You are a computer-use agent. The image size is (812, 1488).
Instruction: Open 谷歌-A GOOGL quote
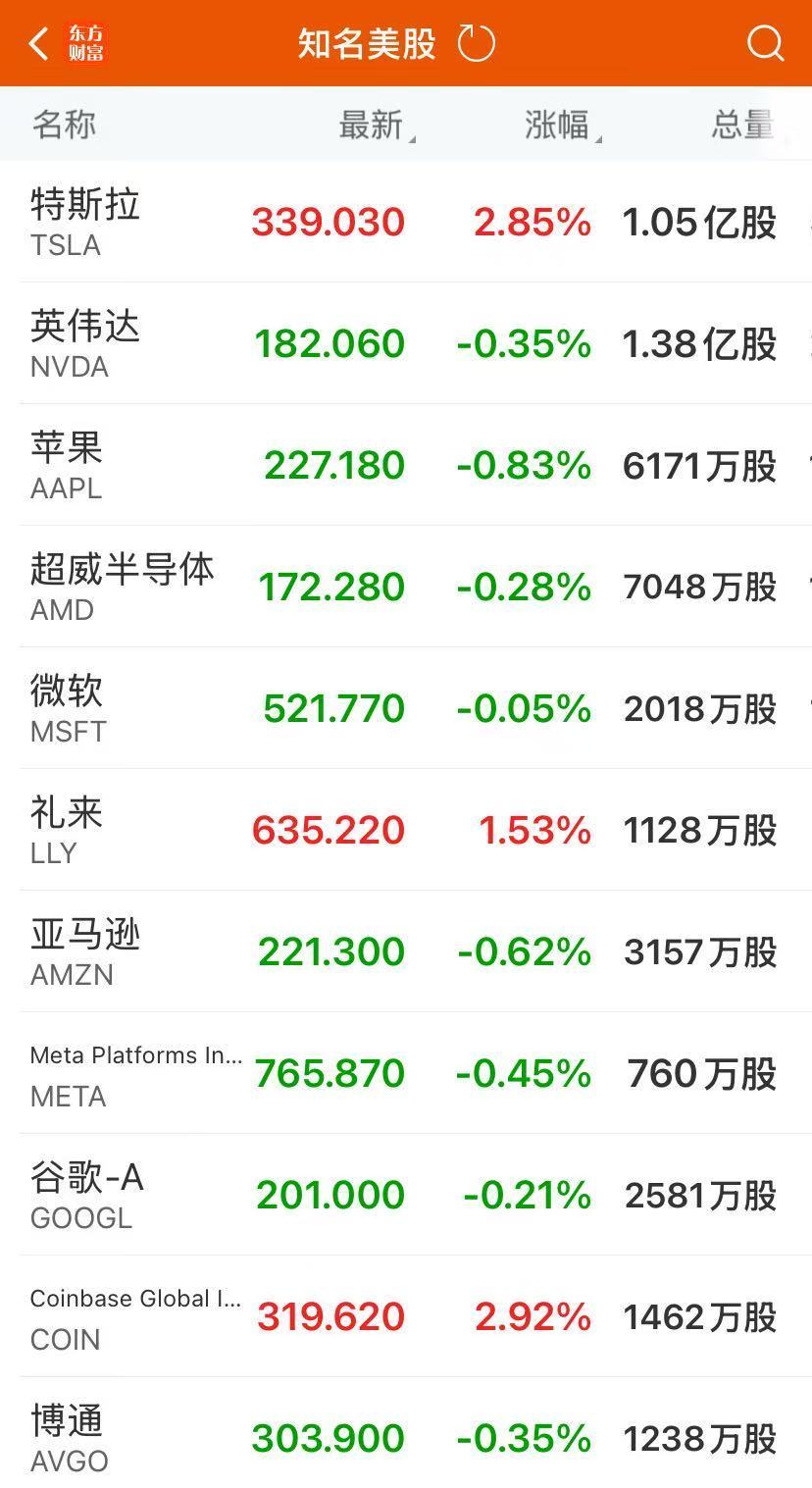coord(406,1195)
